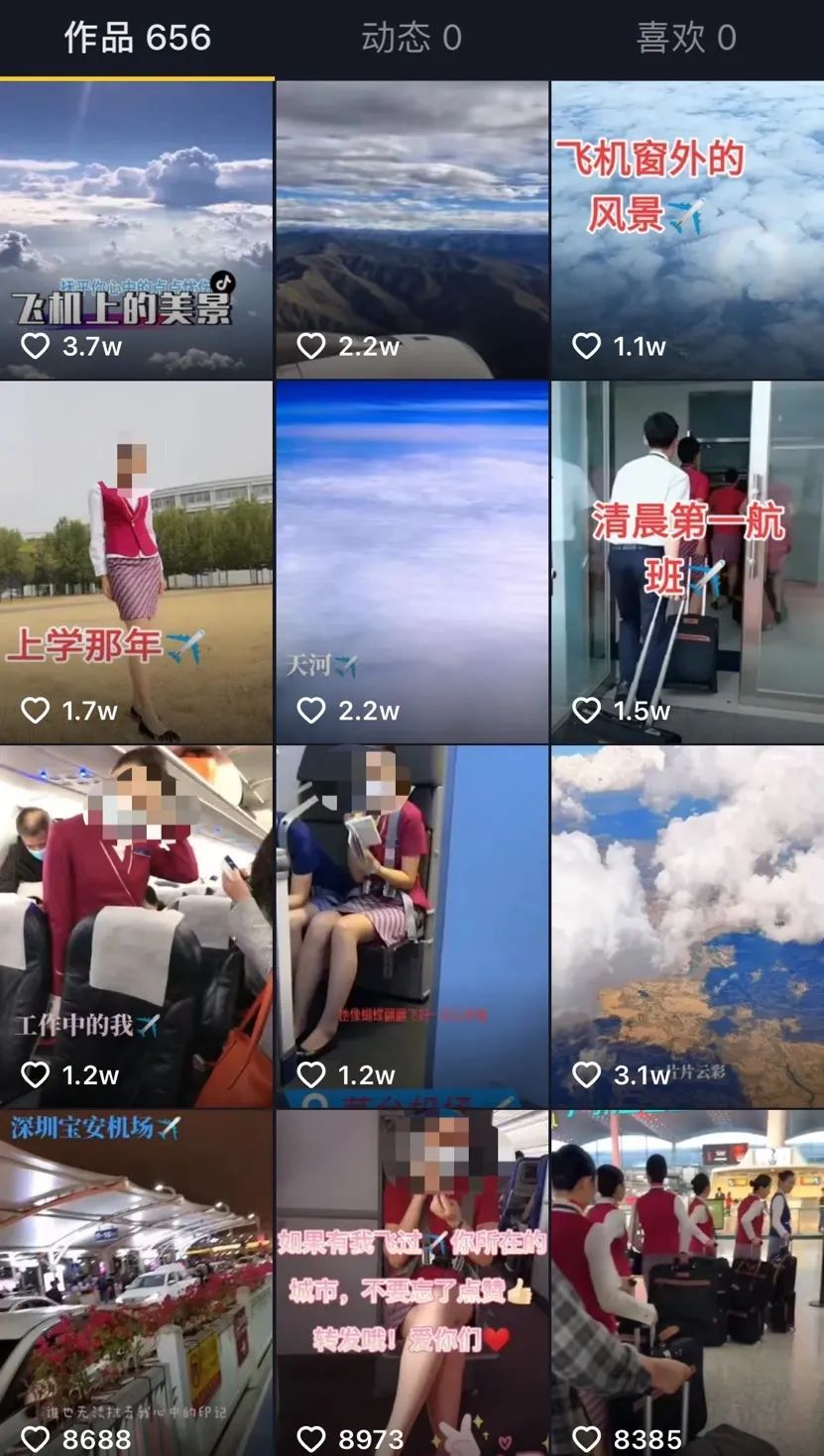Play the 工作中的我 video

137,925
